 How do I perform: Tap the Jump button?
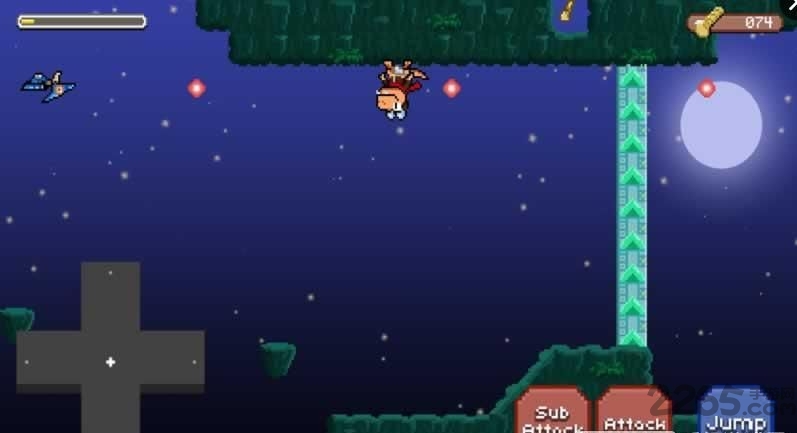pyautogui.click(x=735, y=412)
